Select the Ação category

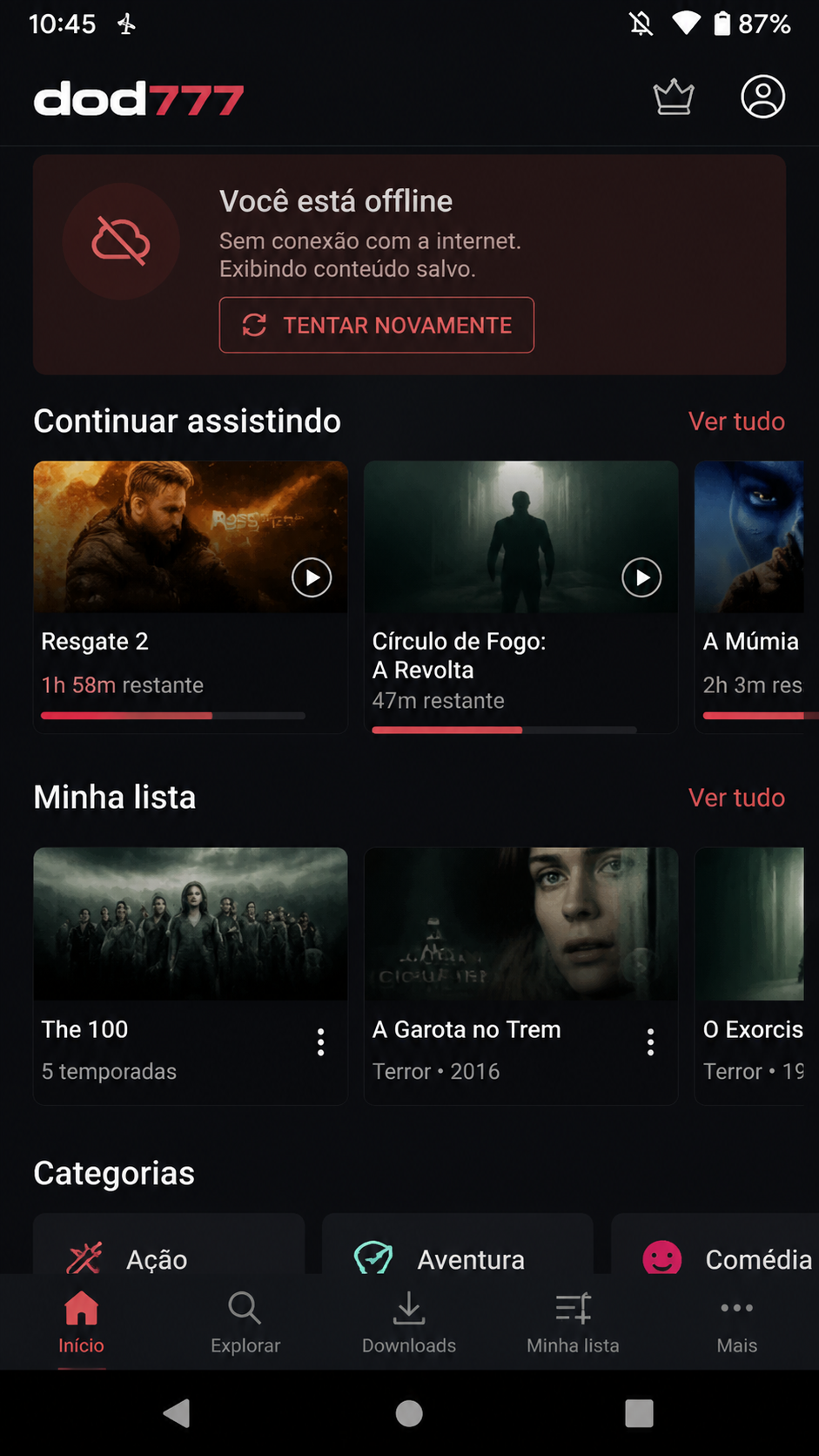tap(169, 1245)
